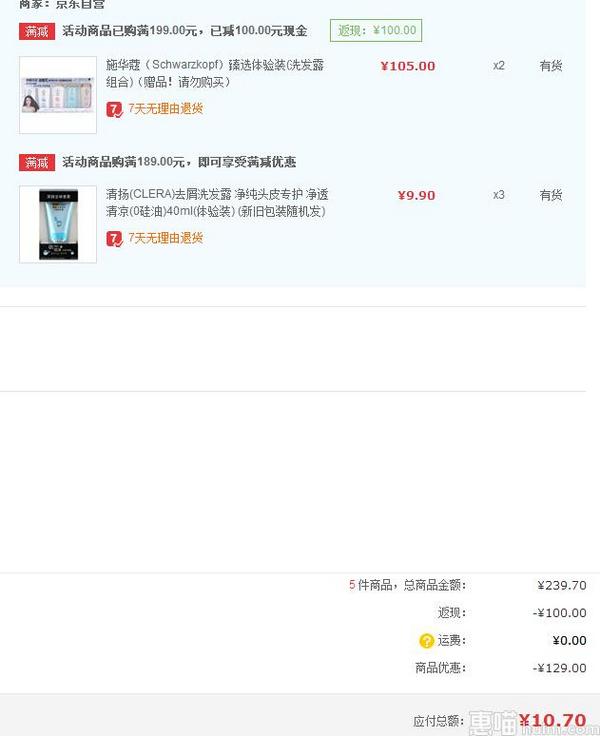Open the CLEAR shampoo product image
The width and height of the screenshot is (600, 736).
[x=58, y=224]
